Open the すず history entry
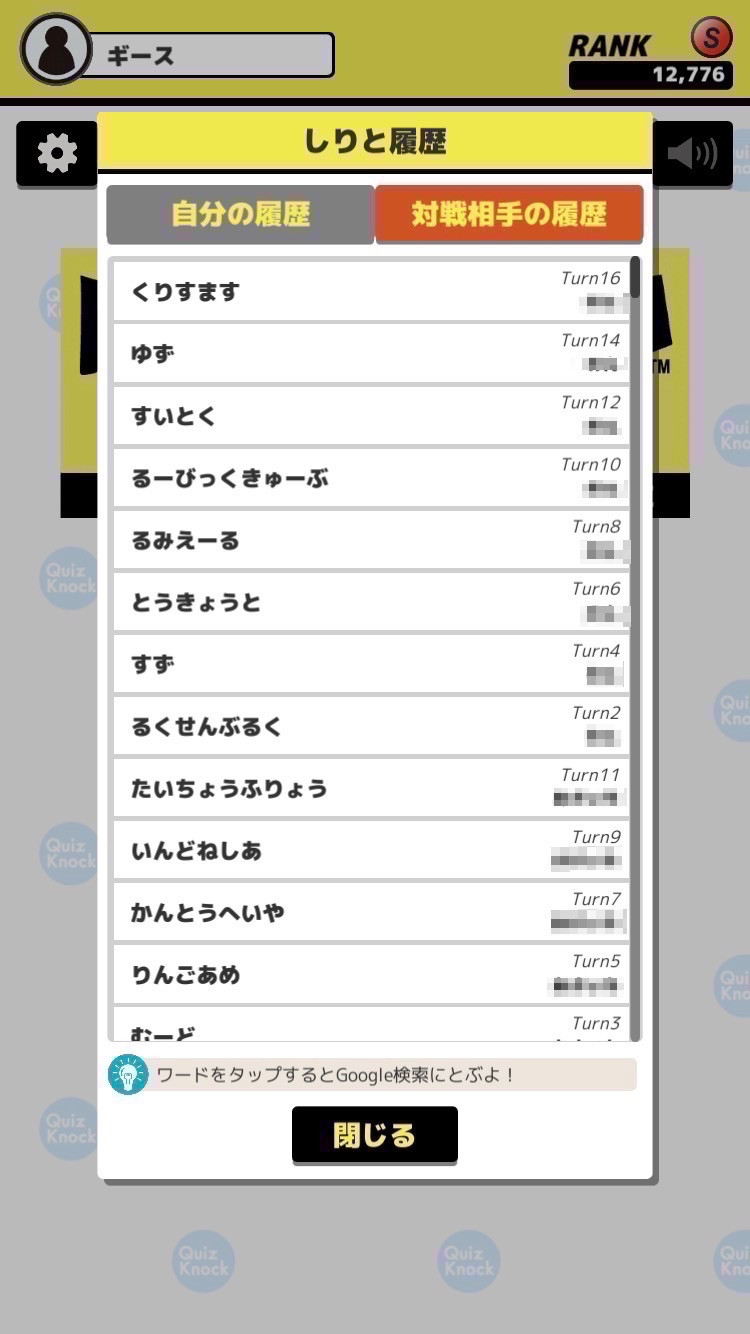Screen dimensions: 750x1334 pos(370,664)
